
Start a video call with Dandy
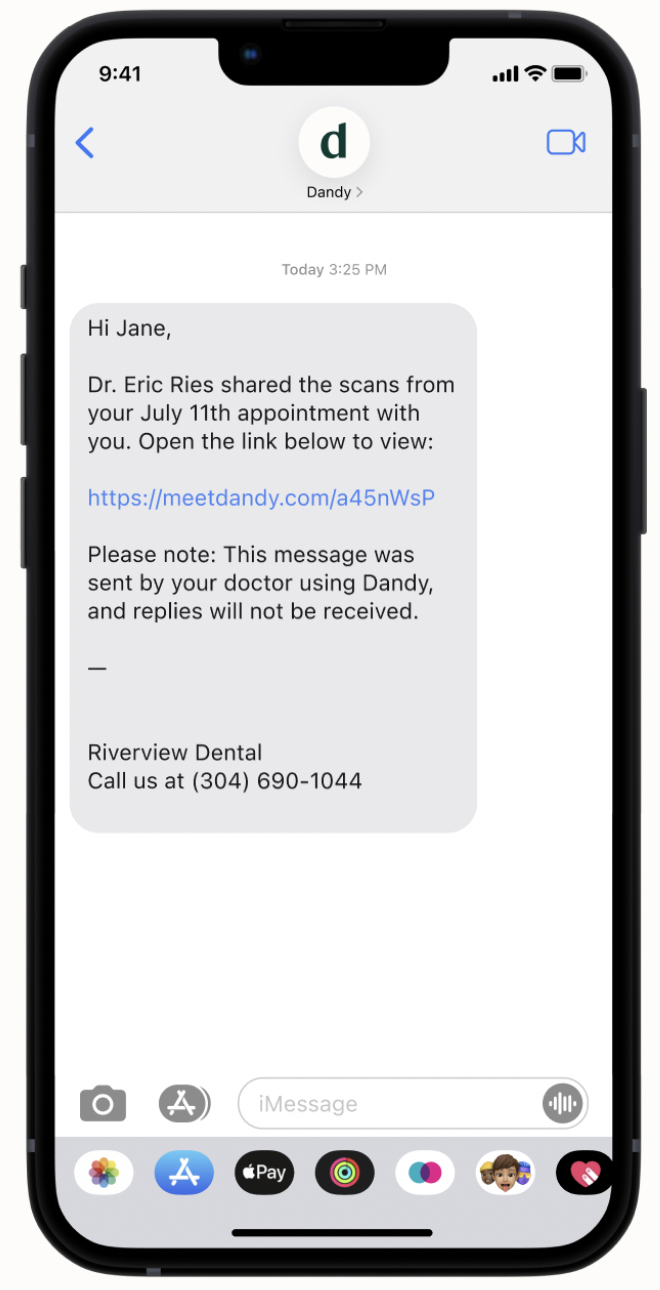click(x=565, y=143)
